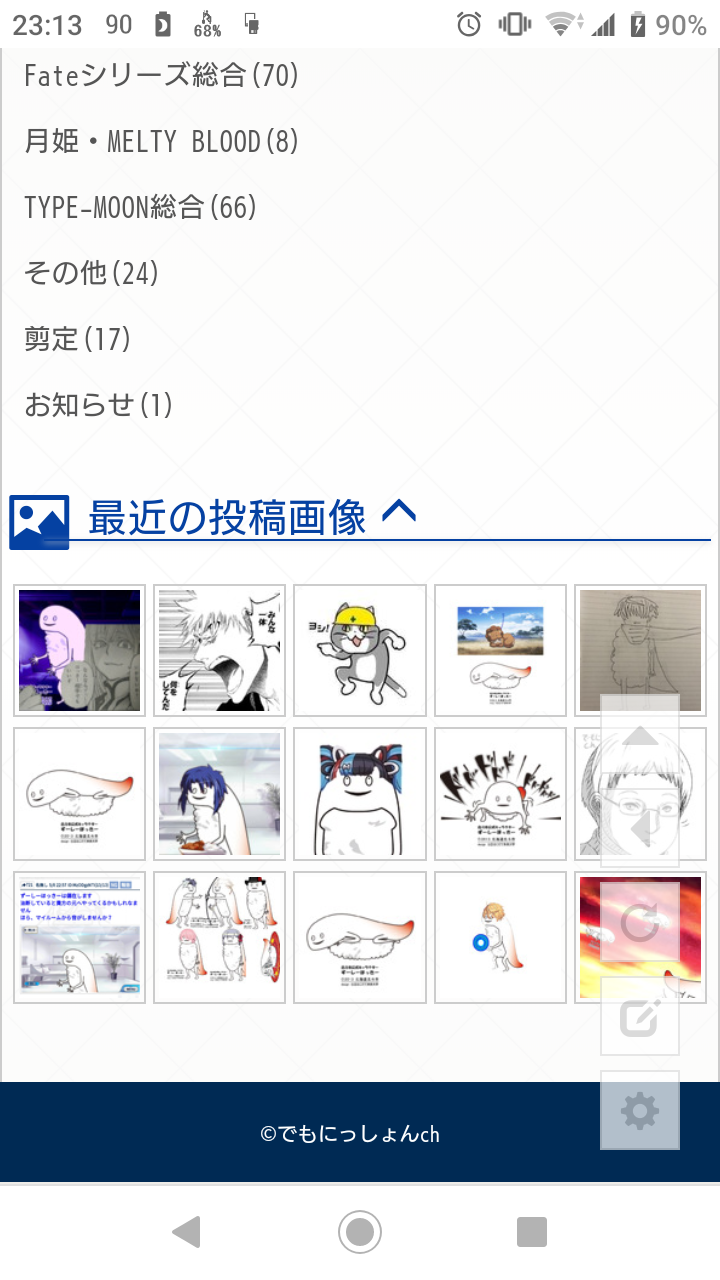720x1280 pixels.
Task: Open the blue ring character image
Action: (x=500, y=937)
